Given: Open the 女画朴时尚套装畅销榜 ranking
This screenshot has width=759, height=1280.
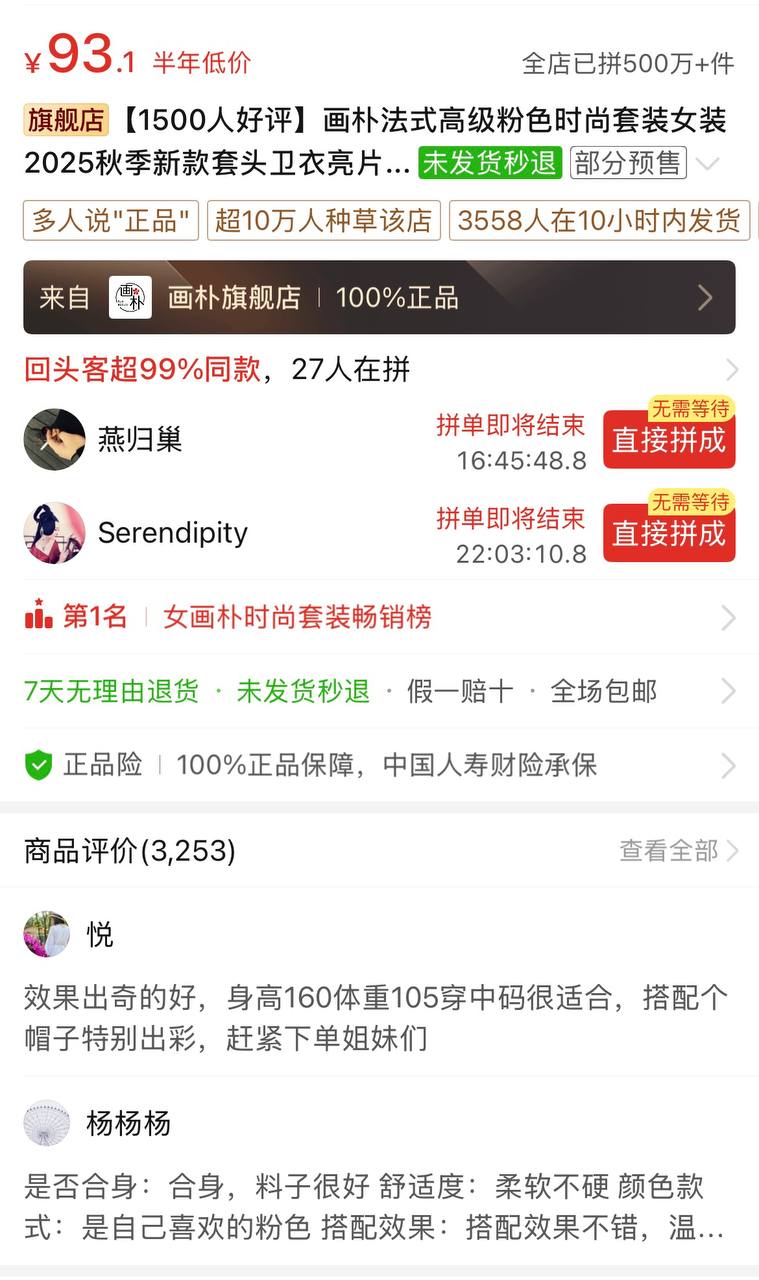Looking at the screenshot, I should pos(379,617).
